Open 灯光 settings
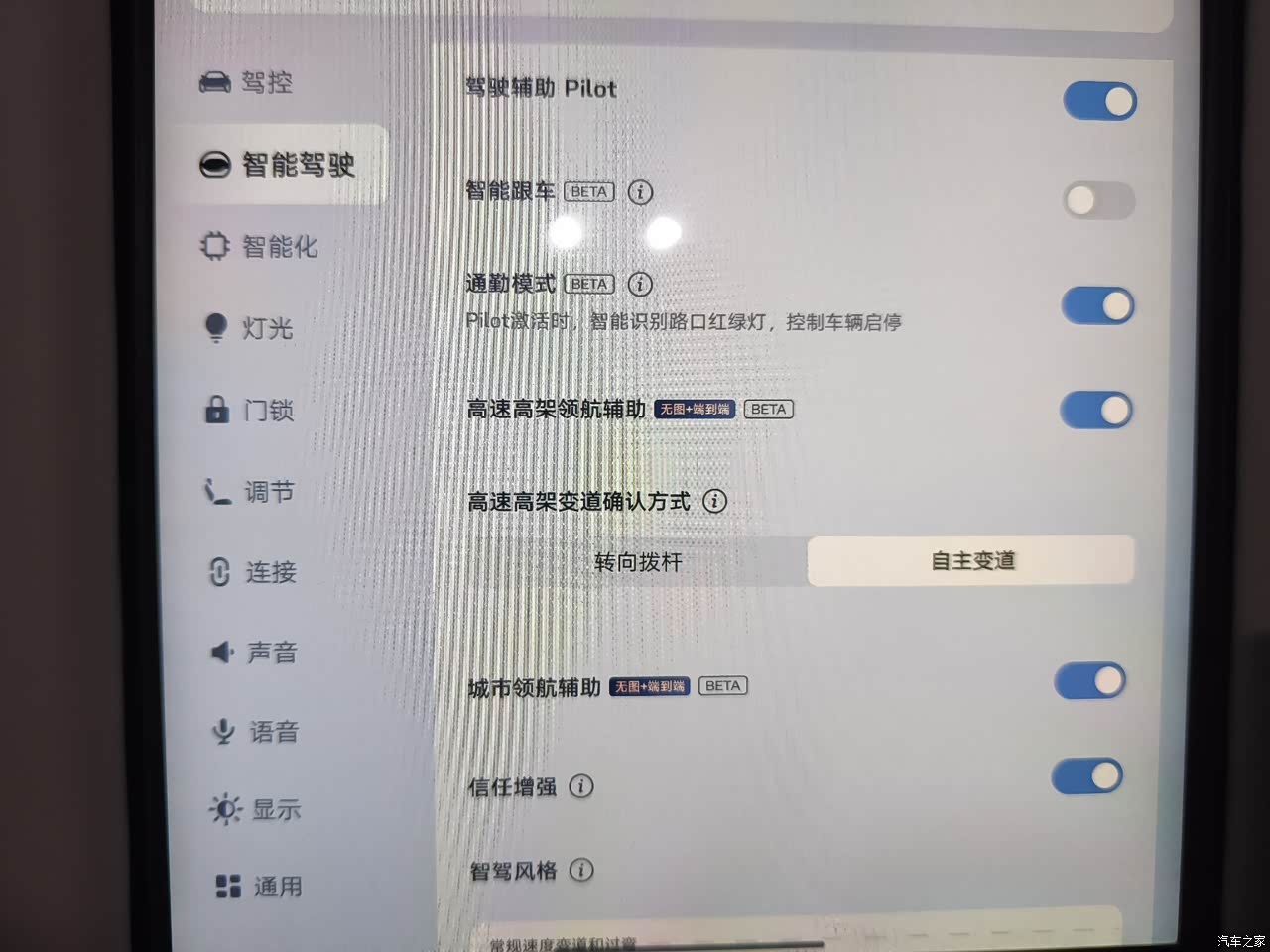Viewport: 1270px width, 952px height. (x=249, y=327)
